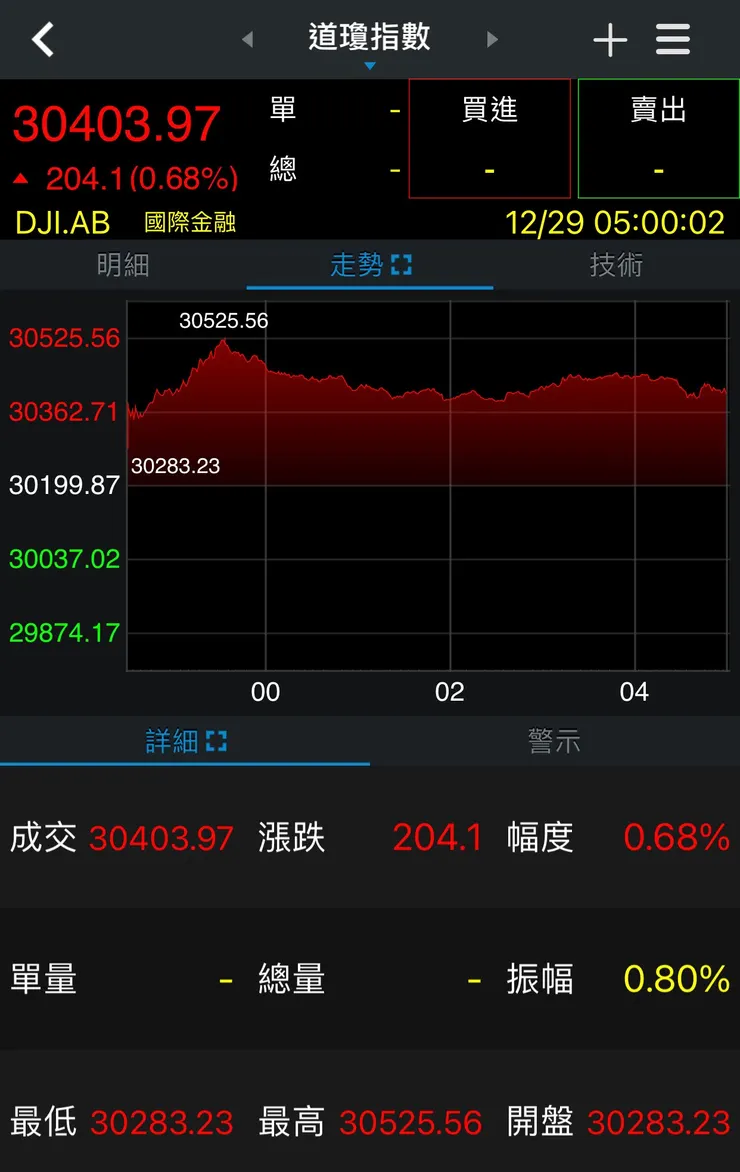
Task: Open the 警示 alerts tab
Action: tap(555, 741)
